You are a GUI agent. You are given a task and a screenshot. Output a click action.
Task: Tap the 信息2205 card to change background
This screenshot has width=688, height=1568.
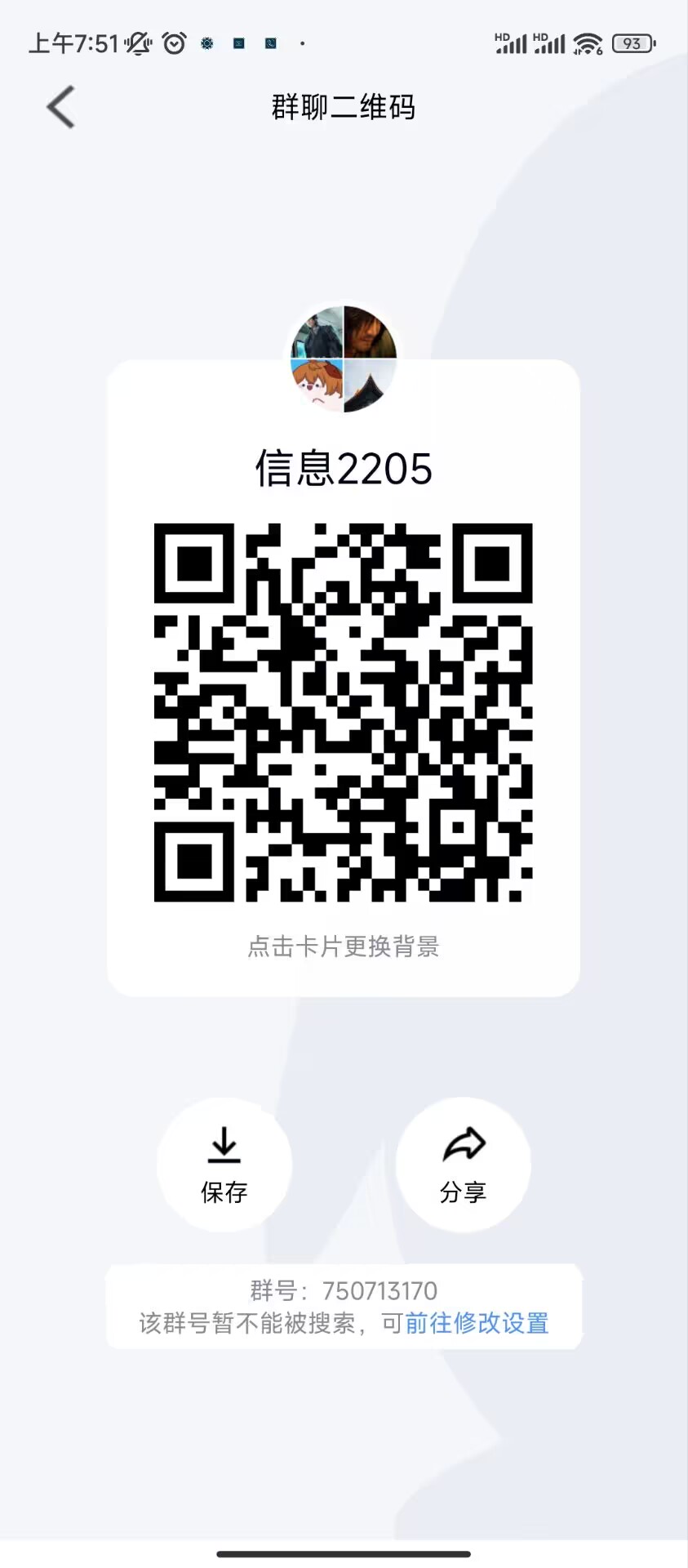click(x=343, y=947)
